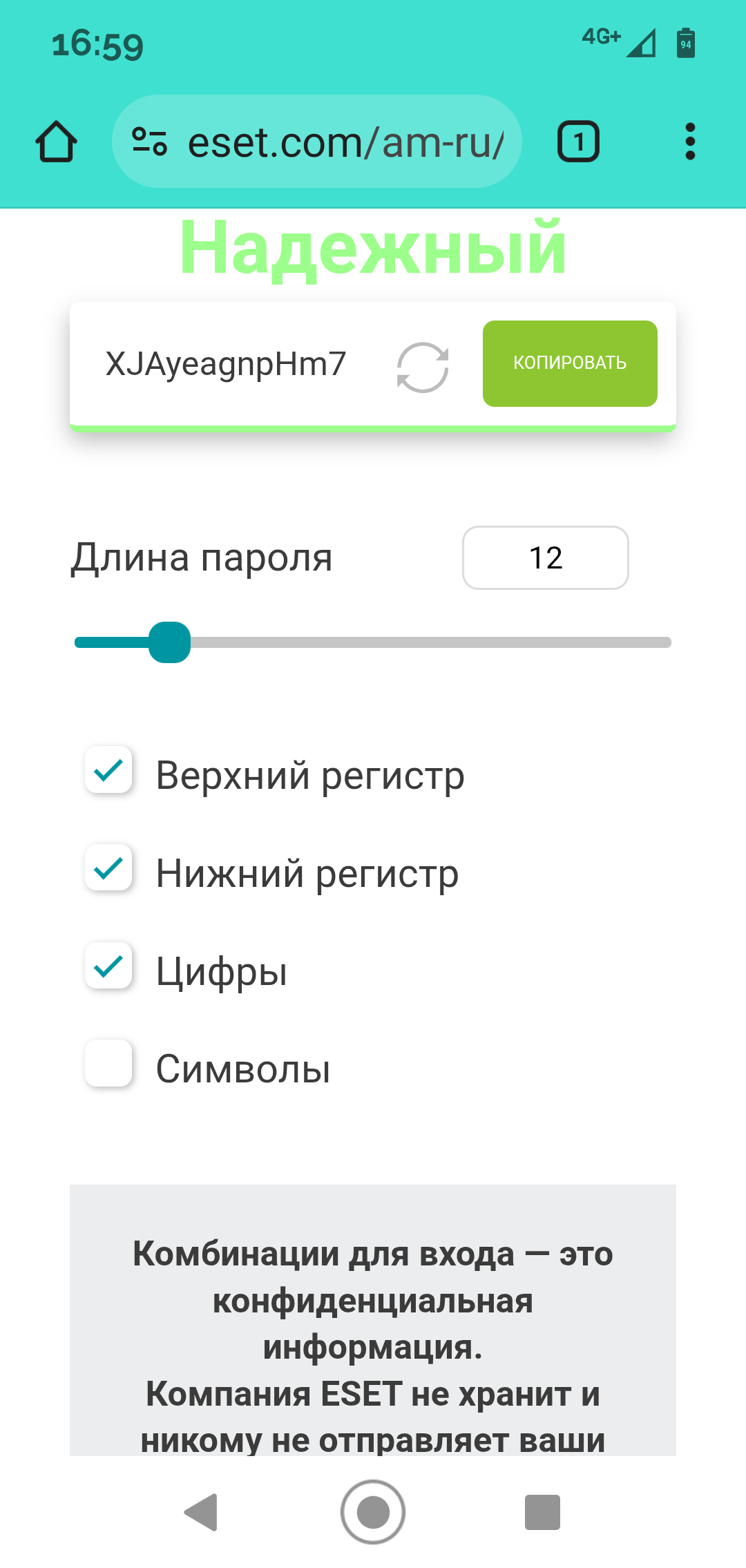
Task: Uncheck the Верхний регистр checkbox
Action: click(108, 769)
